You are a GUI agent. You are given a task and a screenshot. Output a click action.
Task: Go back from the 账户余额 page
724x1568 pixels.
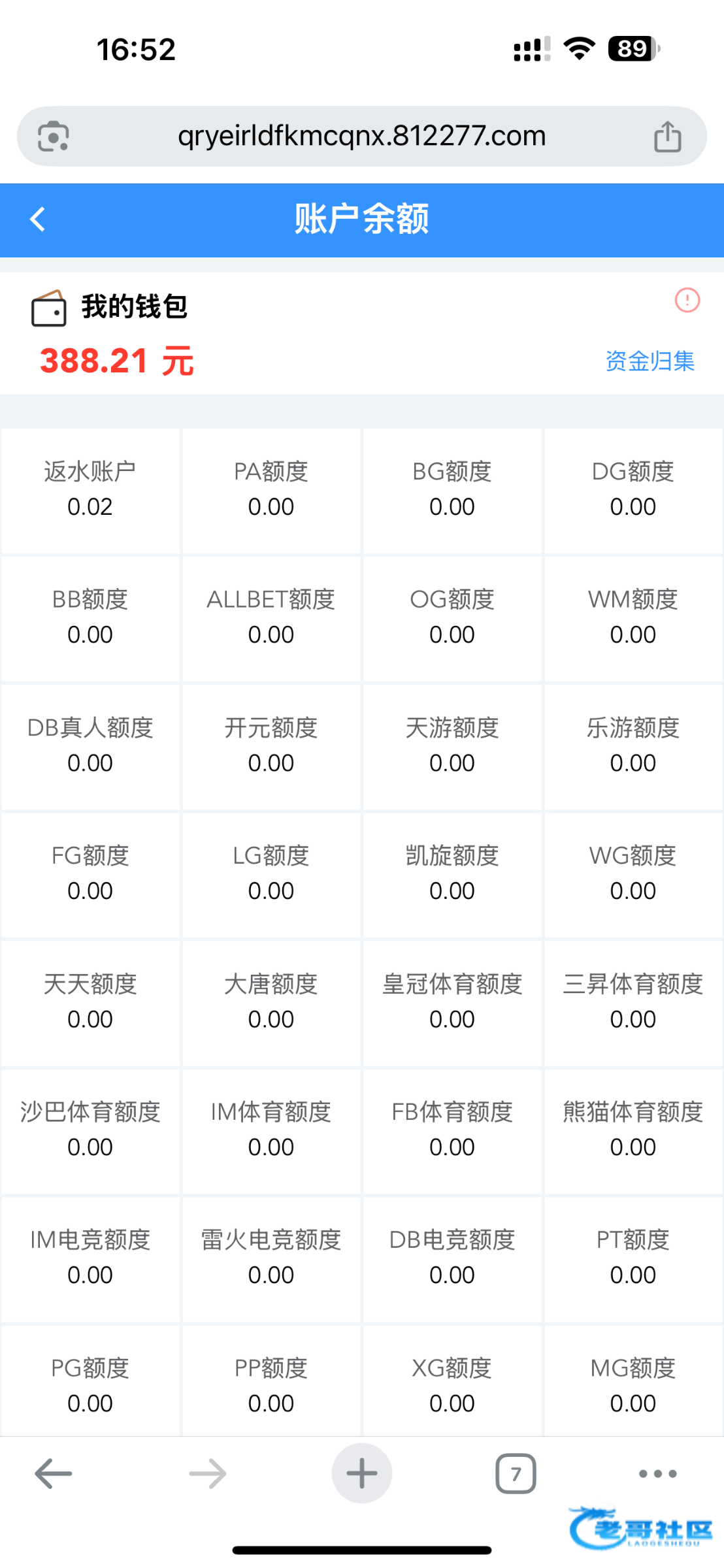(38, 220)
